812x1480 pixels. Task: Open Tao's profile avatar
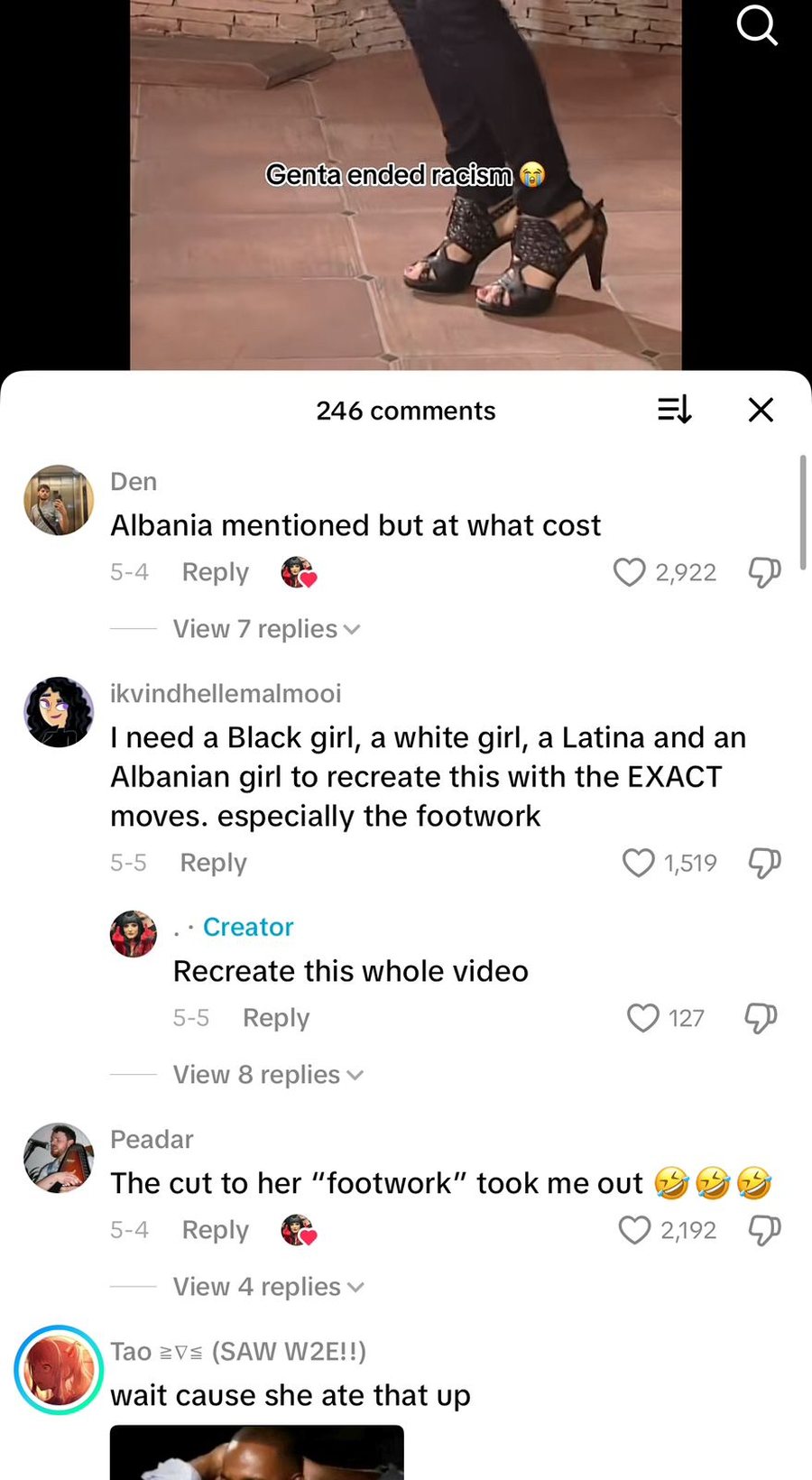click(59, 1370)
